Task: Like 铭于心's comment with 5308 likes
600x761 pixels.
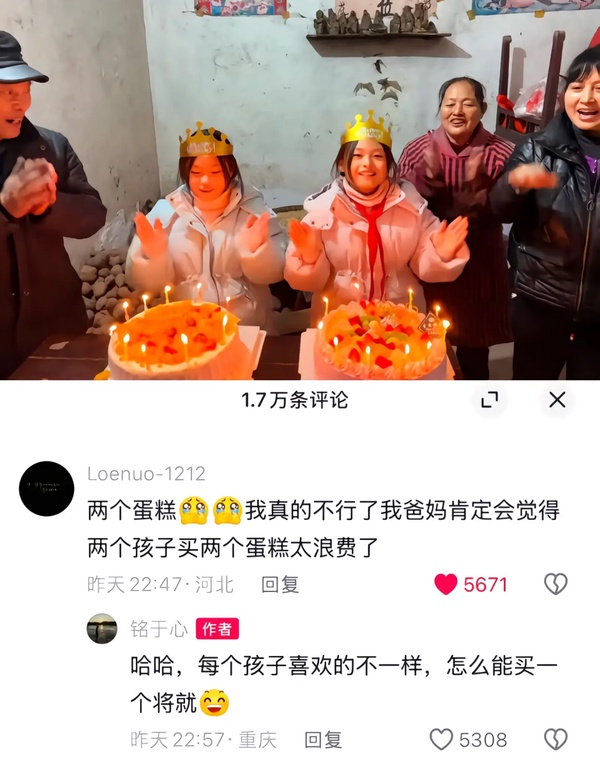Action: (441, 740)
